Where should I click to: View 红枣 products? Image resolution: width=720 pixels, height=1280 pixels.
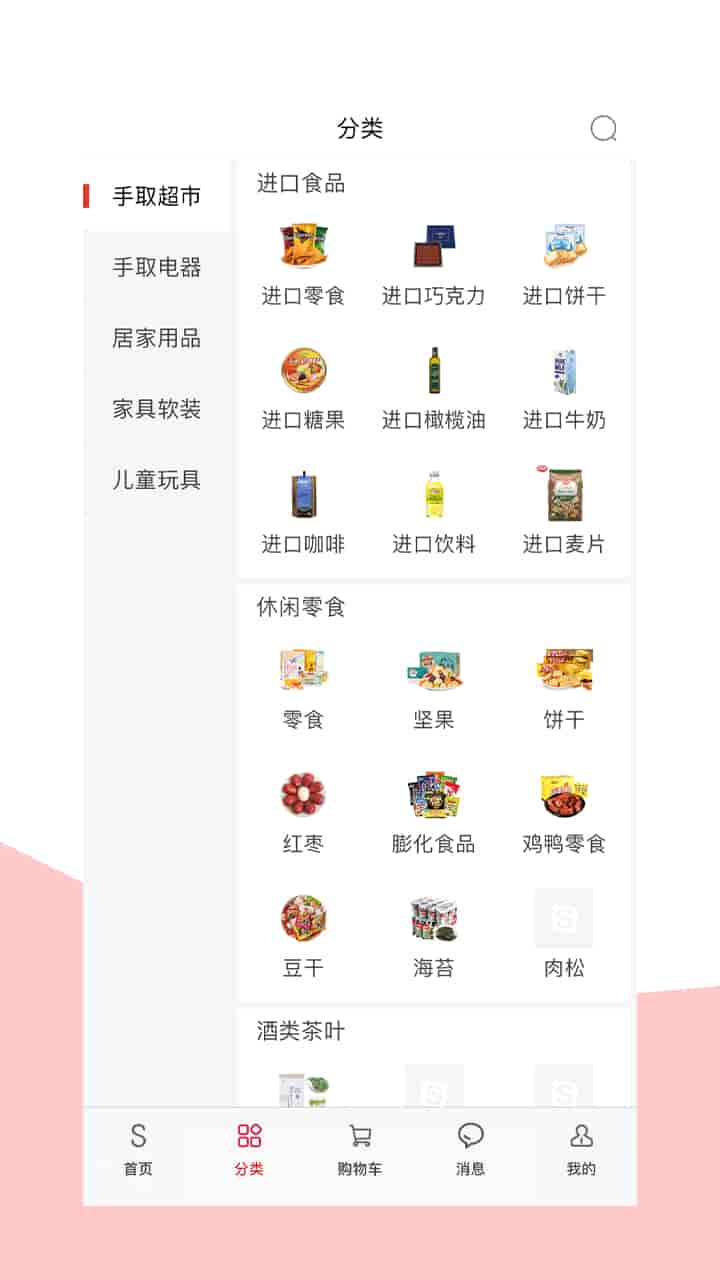pyautogui.click(x=303, y=812)
